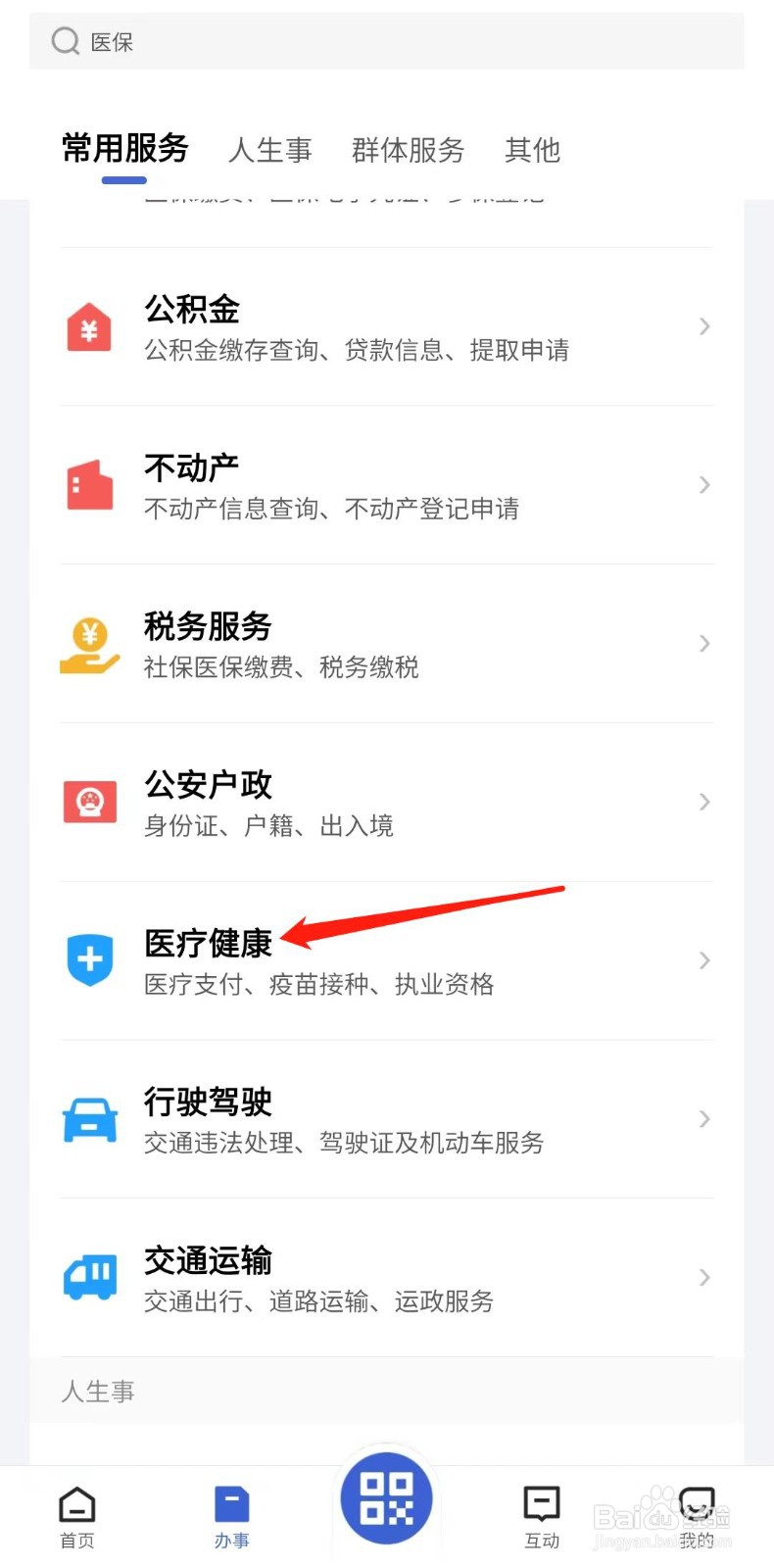Click the 医疗健康 medical cross icon
Screen dimensions: 774x1568
pyautogui.click(x=89, y=960)
